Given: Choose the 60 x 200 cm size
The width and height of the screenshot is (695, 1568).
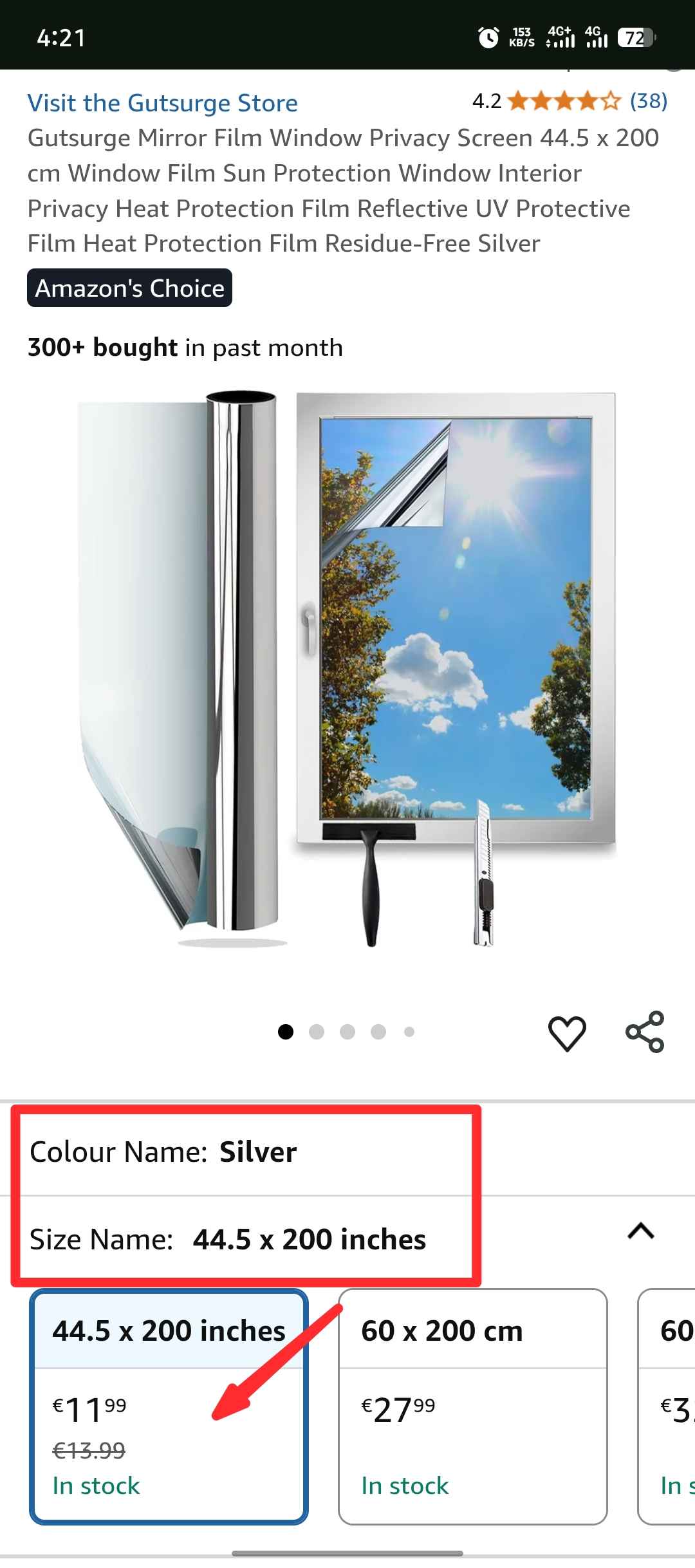Looking at the screenshot, I should tap(473, 1407).
